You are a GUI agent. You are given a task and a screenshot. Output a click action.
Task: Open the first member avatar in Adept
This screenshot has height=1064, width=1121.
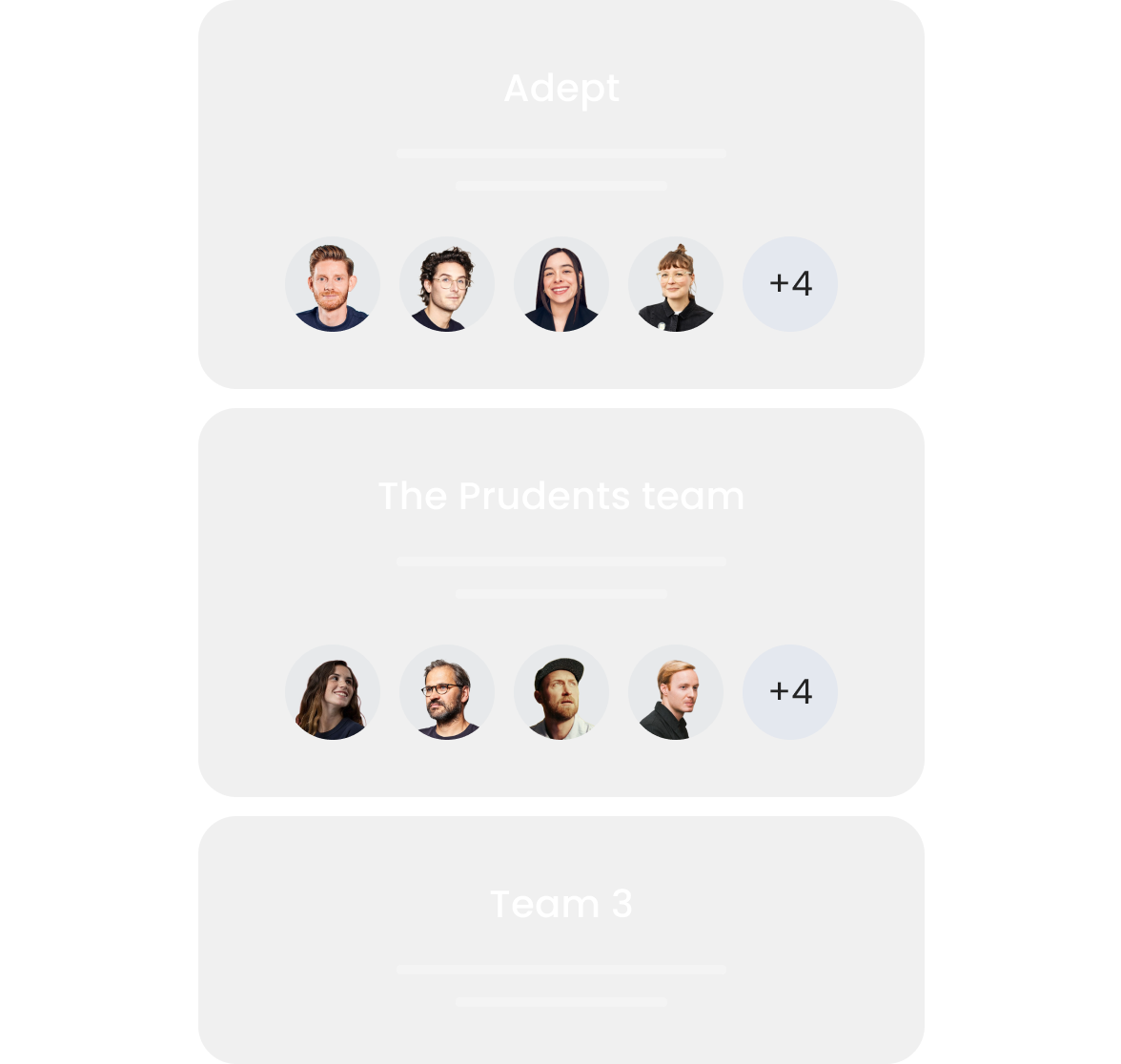[333, 284]
